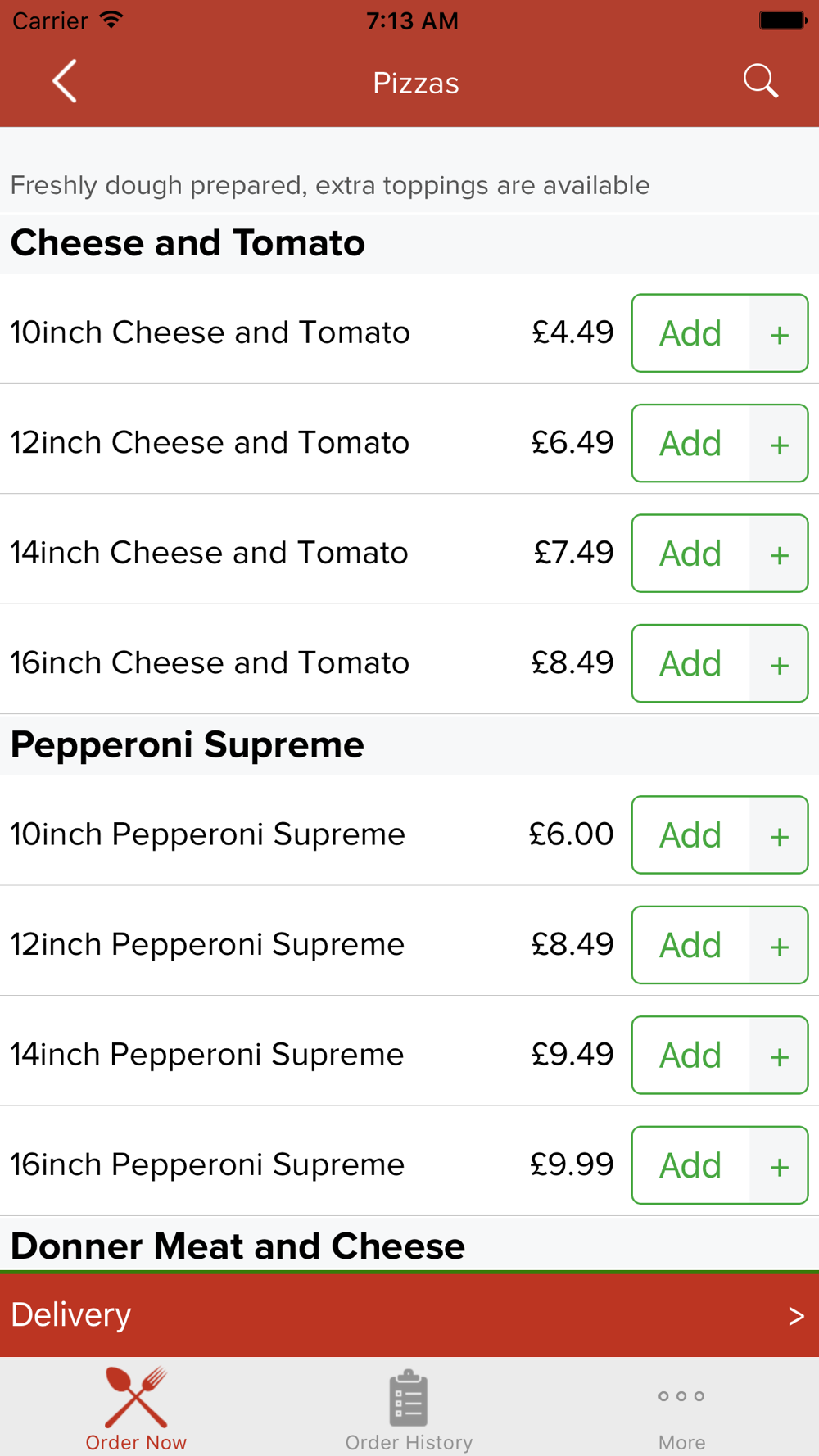Open the More tab
The height and width of the screenshot is (1456, 819).
(x=681, y=1409)
